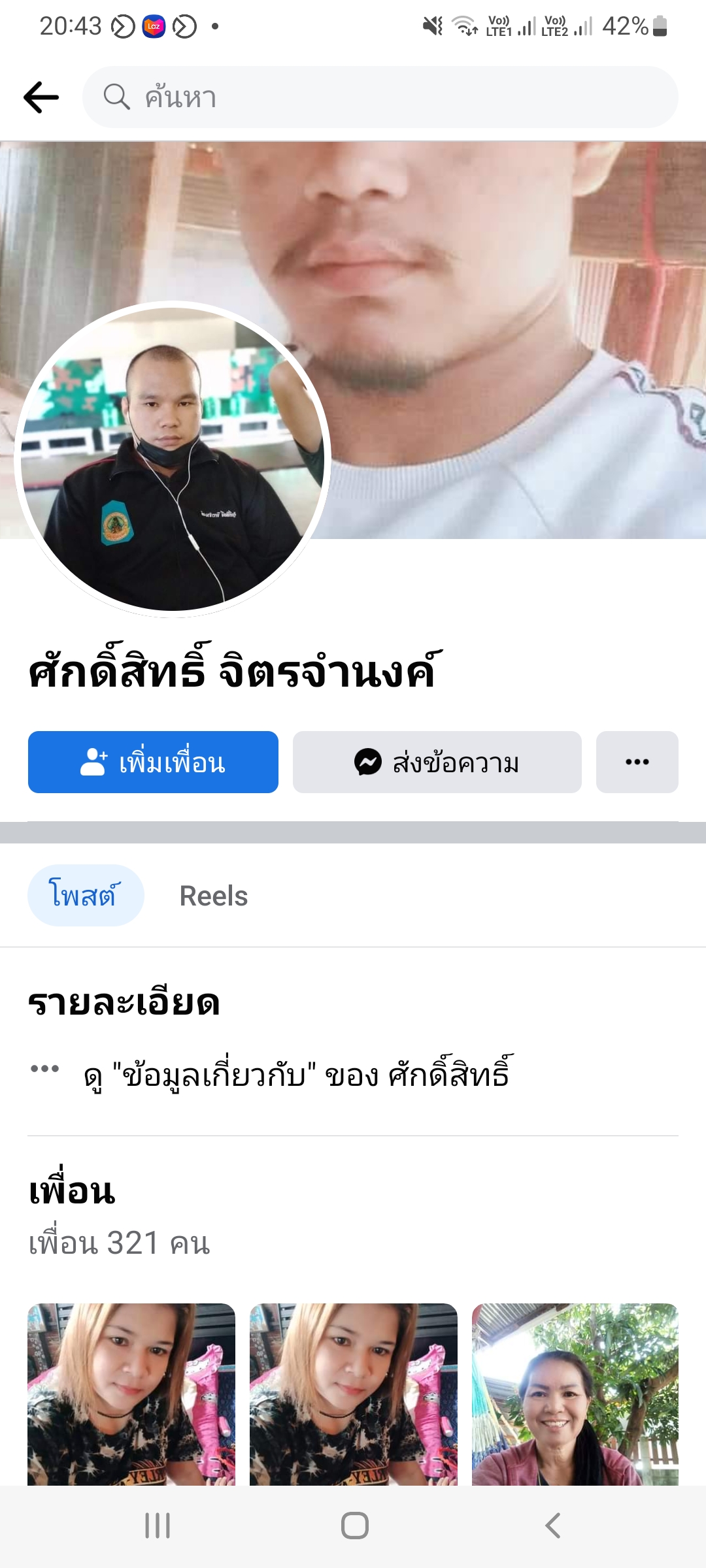Select the โพสต์ posts tab

[86, 896]
